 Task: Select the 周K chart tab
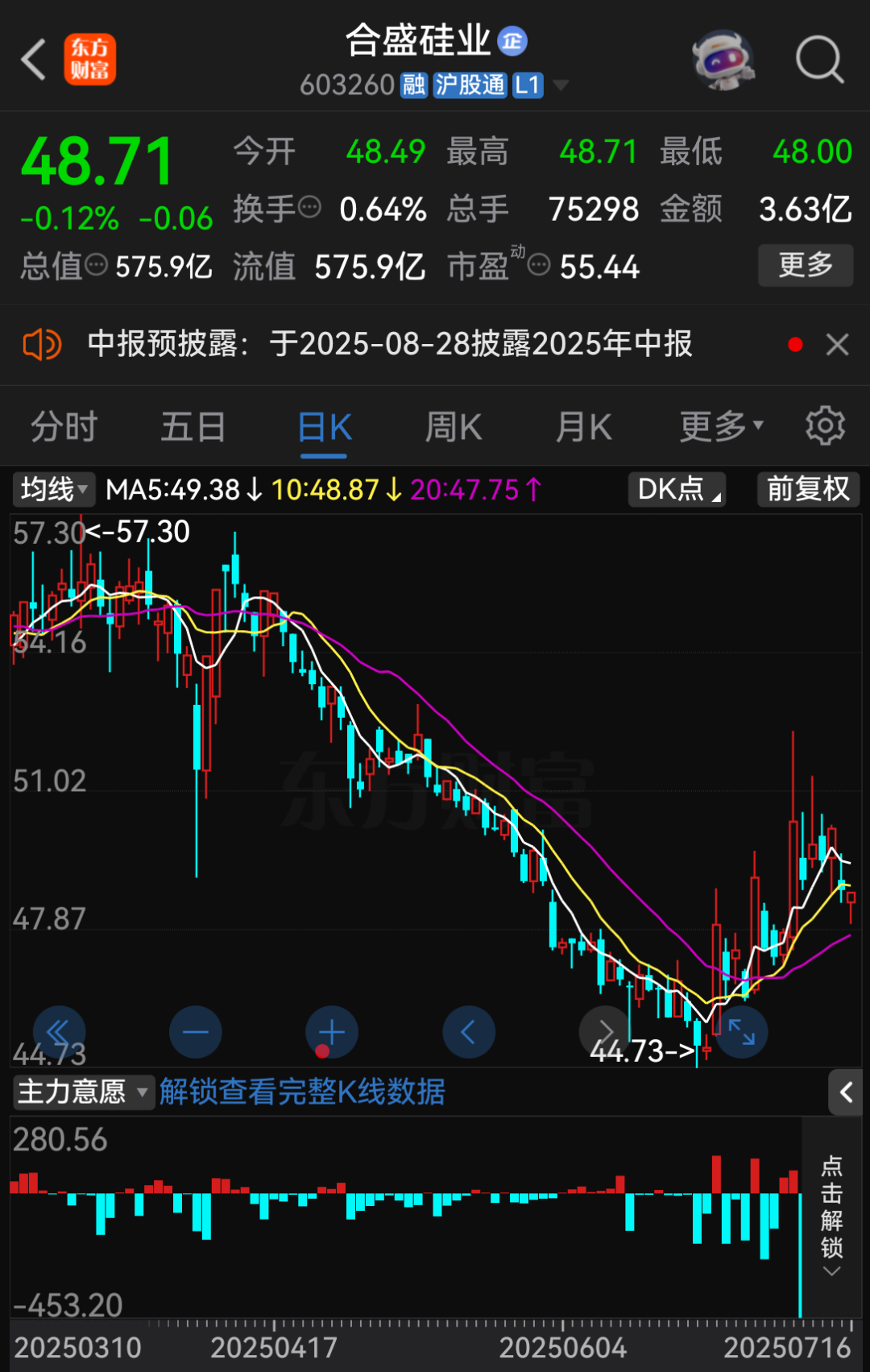(454, 427)
